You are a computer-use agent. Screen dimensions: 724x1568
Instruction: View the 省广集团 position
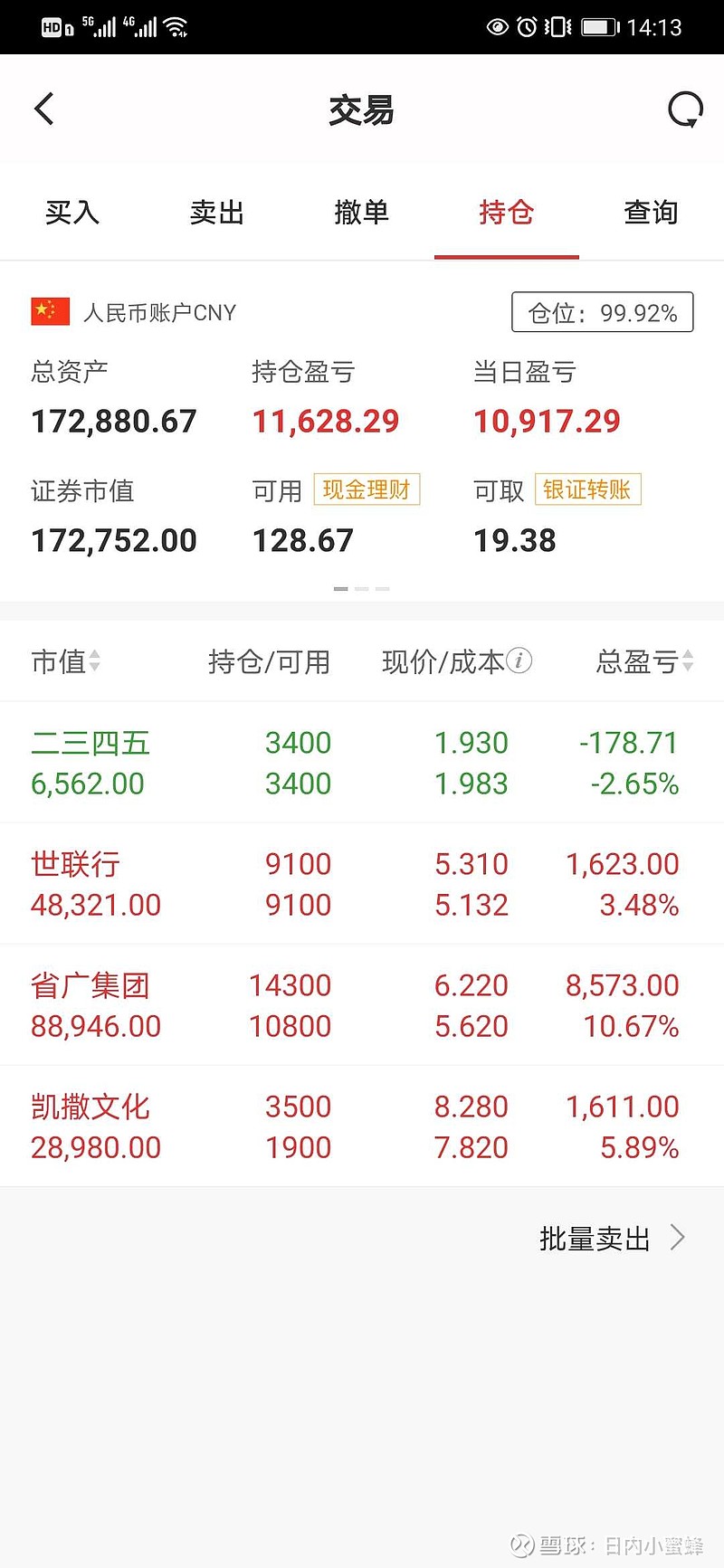click(362, 1005)
